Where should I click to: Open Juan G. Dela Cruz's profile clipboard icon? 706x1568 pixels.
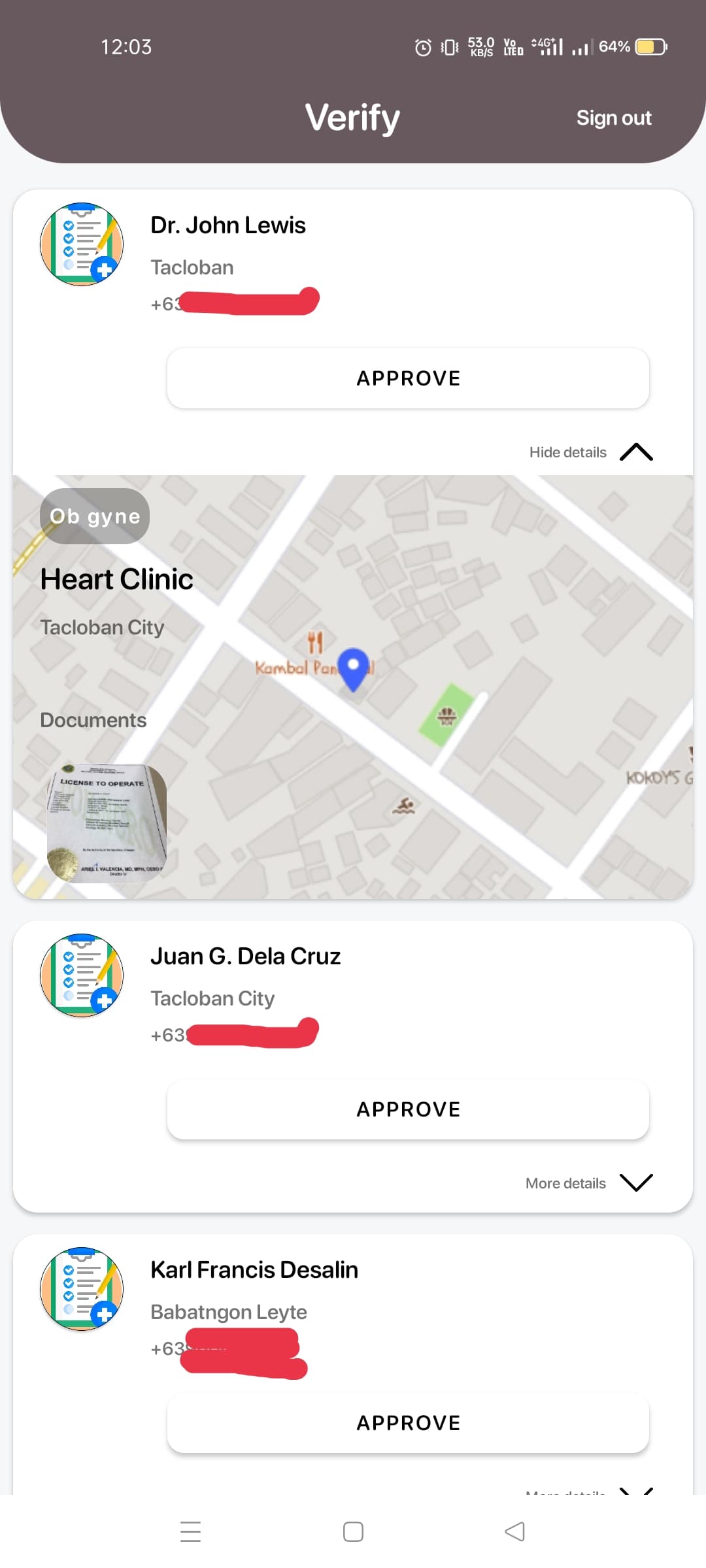pyautogui.click(x=81, y=975)
